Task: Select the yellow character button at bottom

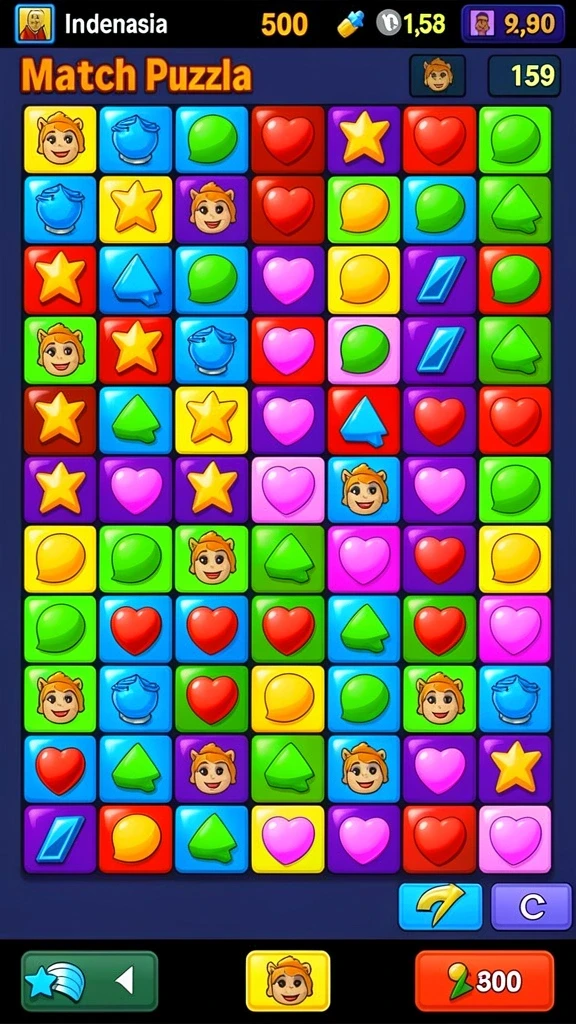Action: click(x=288, y=981)
